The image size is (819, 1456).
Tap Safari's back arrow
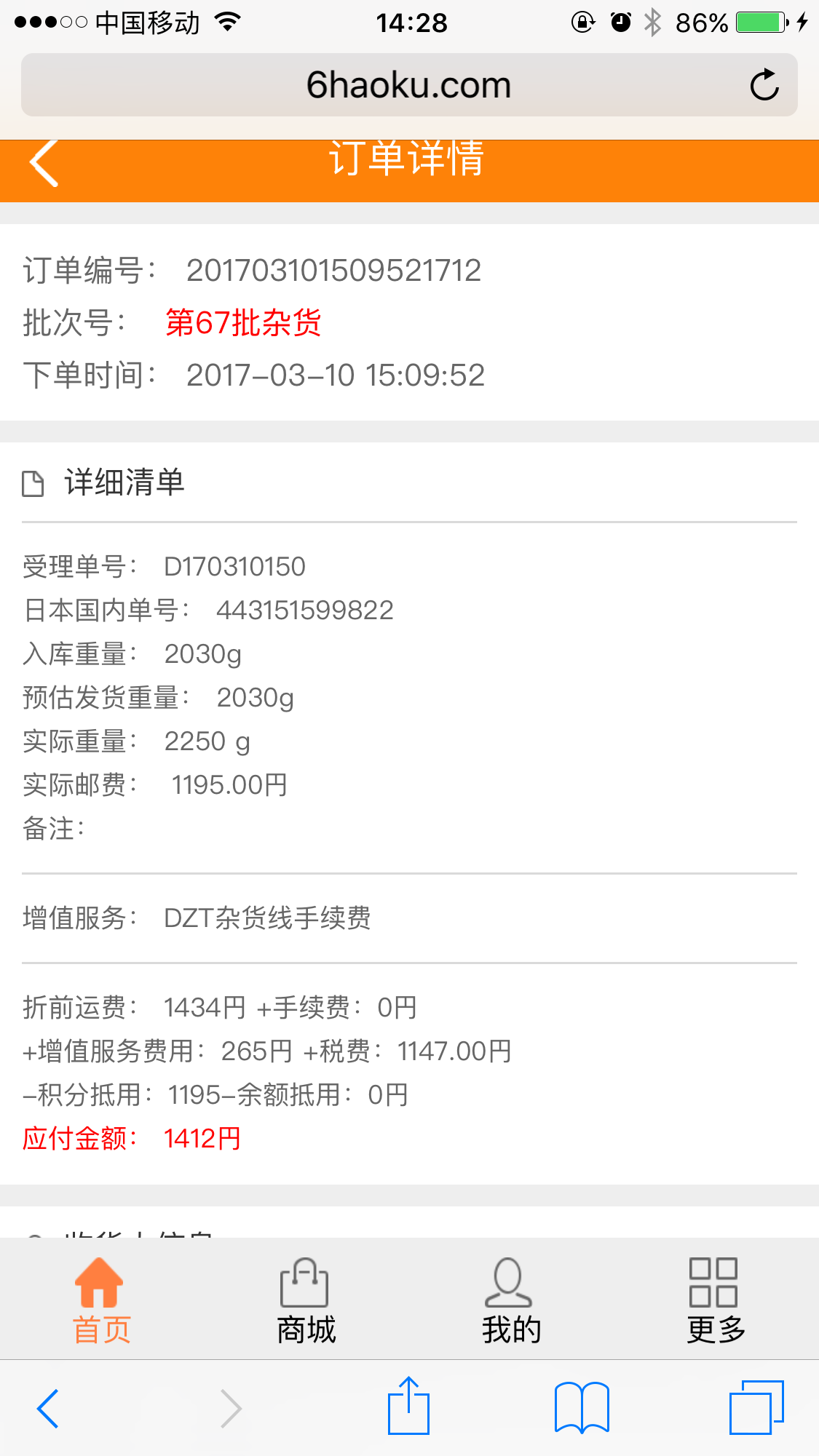point(47,1409)
